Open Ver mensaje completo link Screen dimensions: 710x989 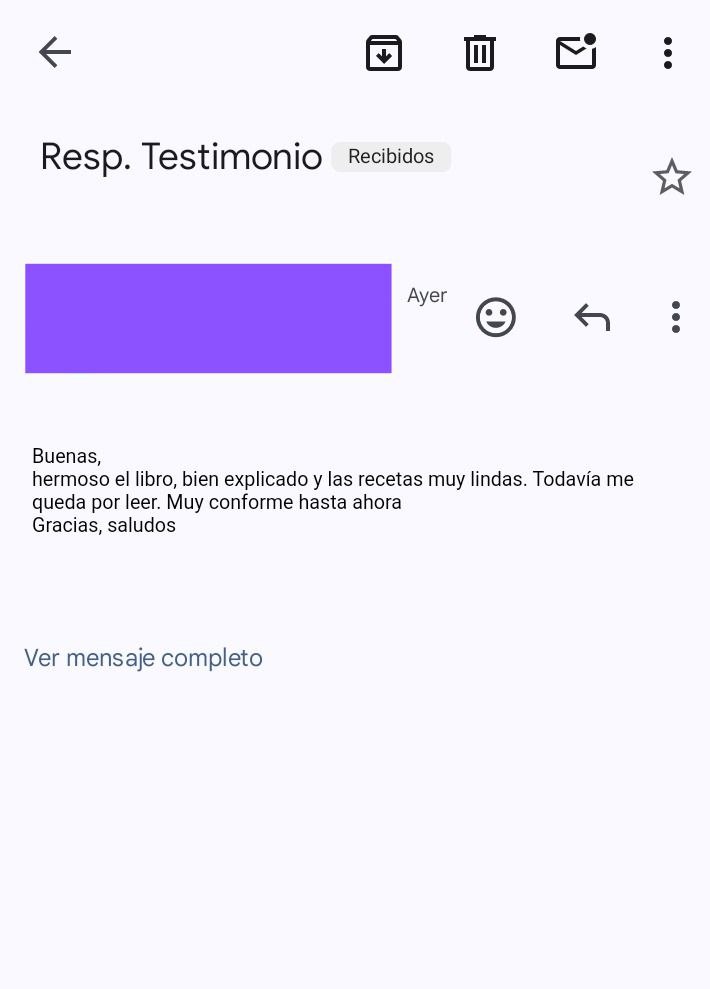click(143, 658)
